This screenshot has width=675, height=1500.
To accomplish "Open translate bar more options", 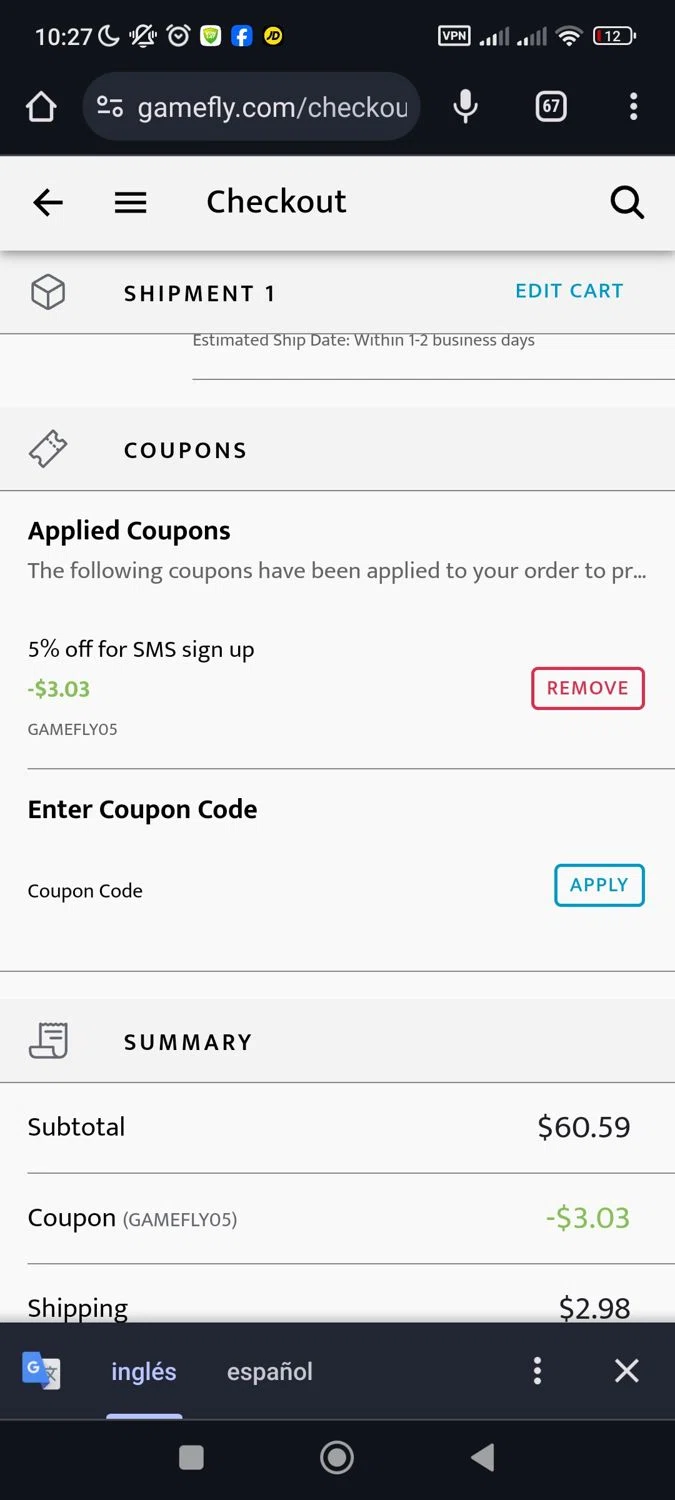I will (537, 1371).
